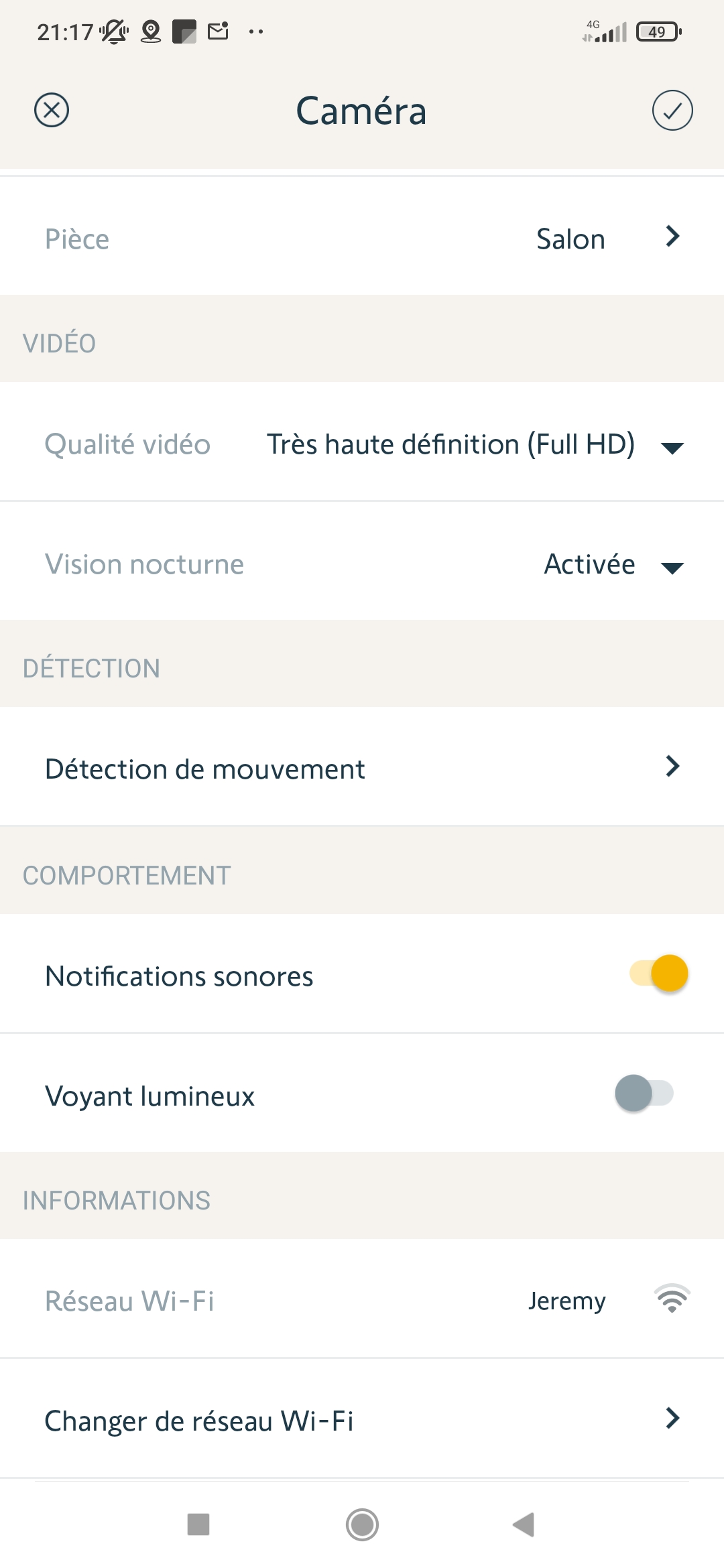Confirm camera settings with the checkmark
The height and width of the screenshot is (1568, 724).
(x=672, y=111)
